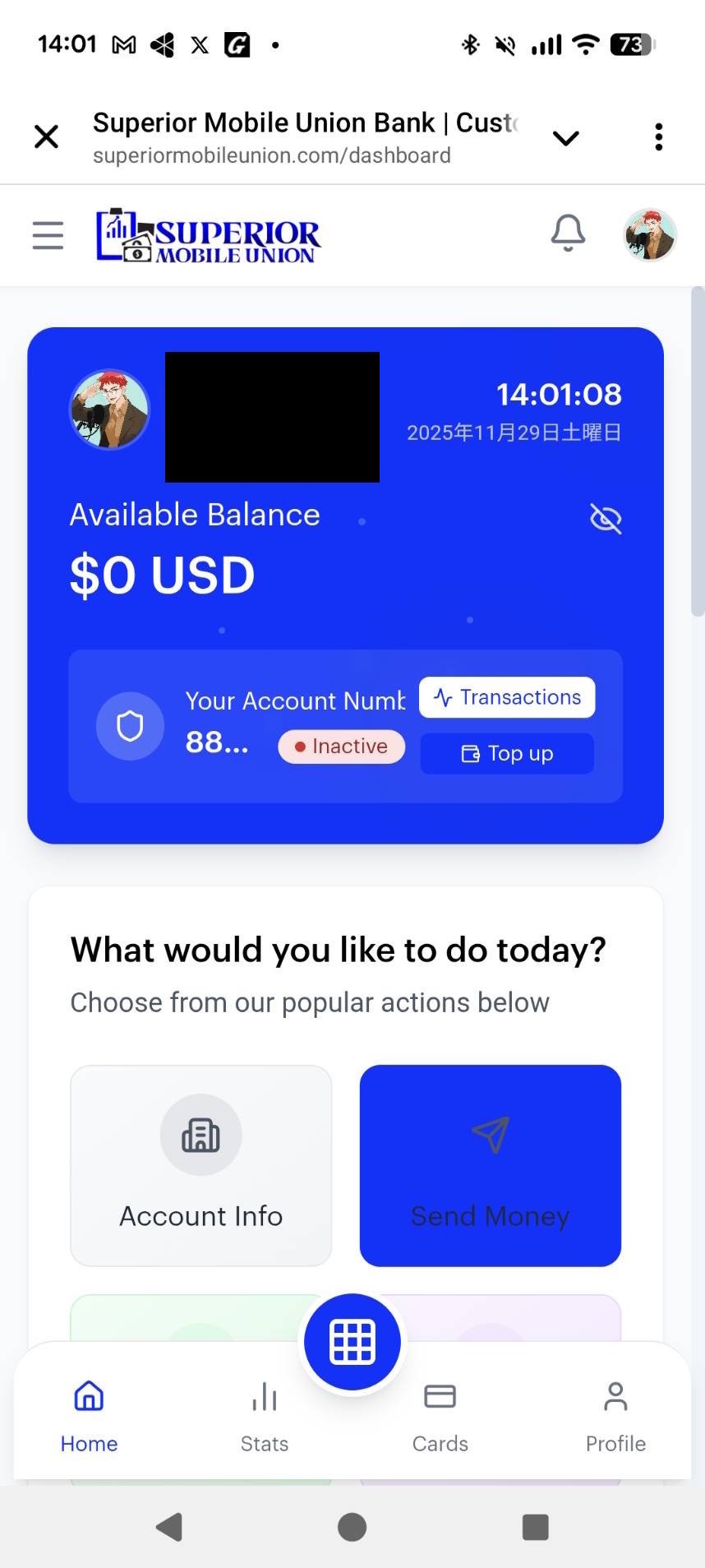
Task: Hide the available balance
Action: coord(606,519)
